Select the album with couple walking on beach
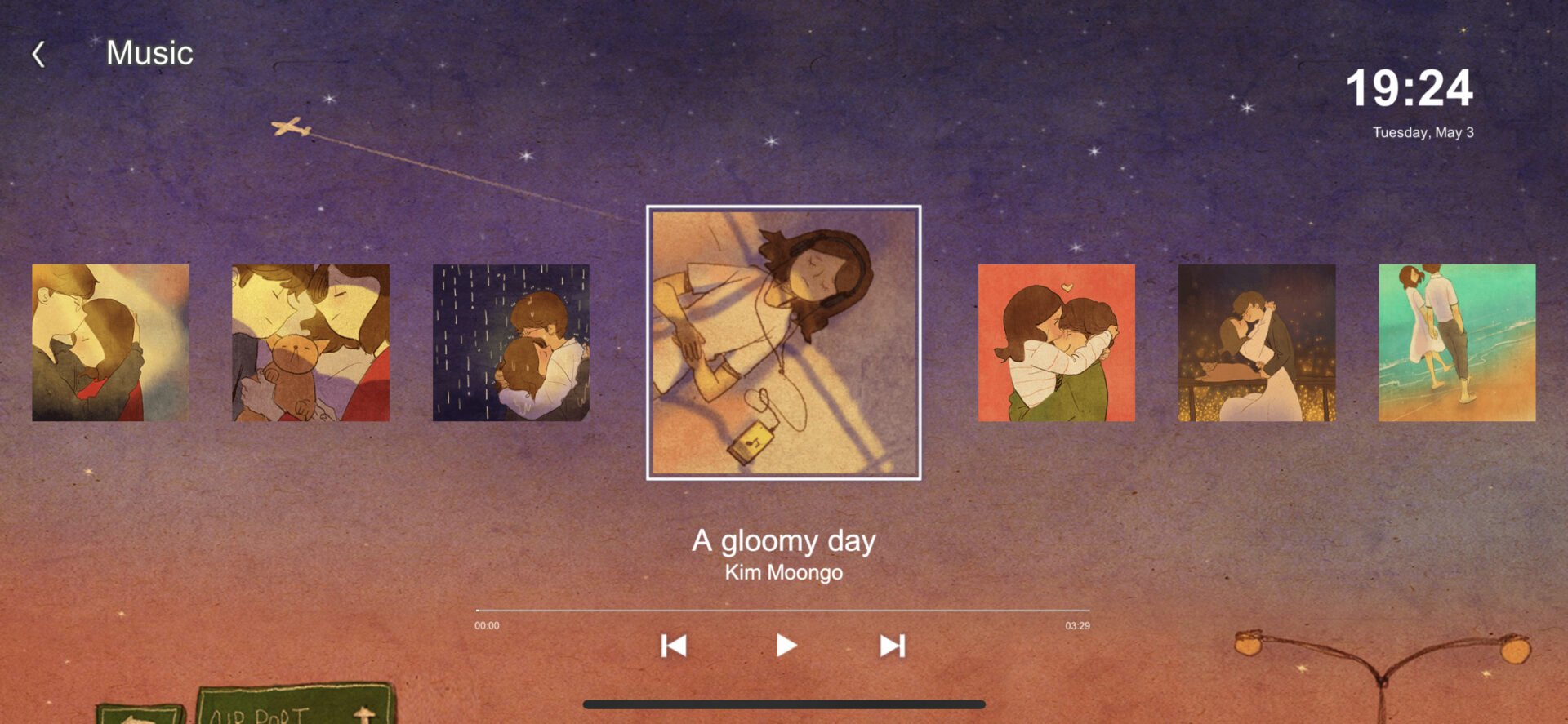 [x=1457, y=342]
